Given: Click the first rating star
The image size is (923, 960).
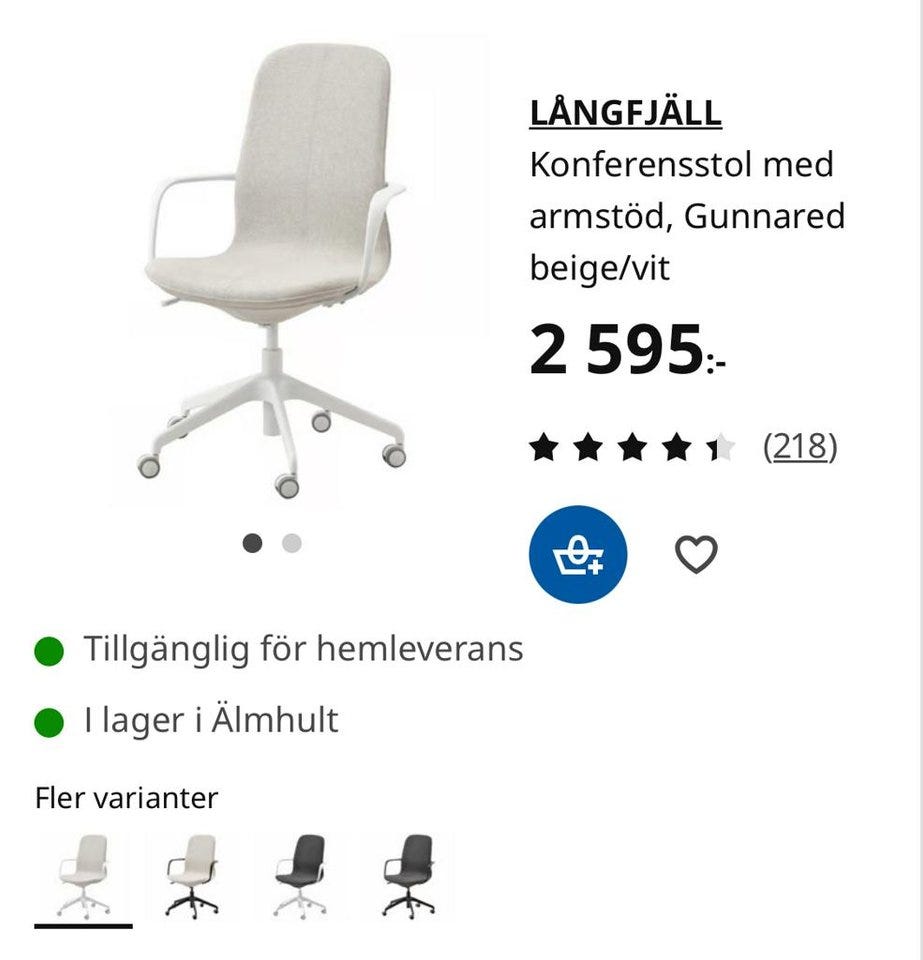Looking at the screenshot, I should 544,447.
